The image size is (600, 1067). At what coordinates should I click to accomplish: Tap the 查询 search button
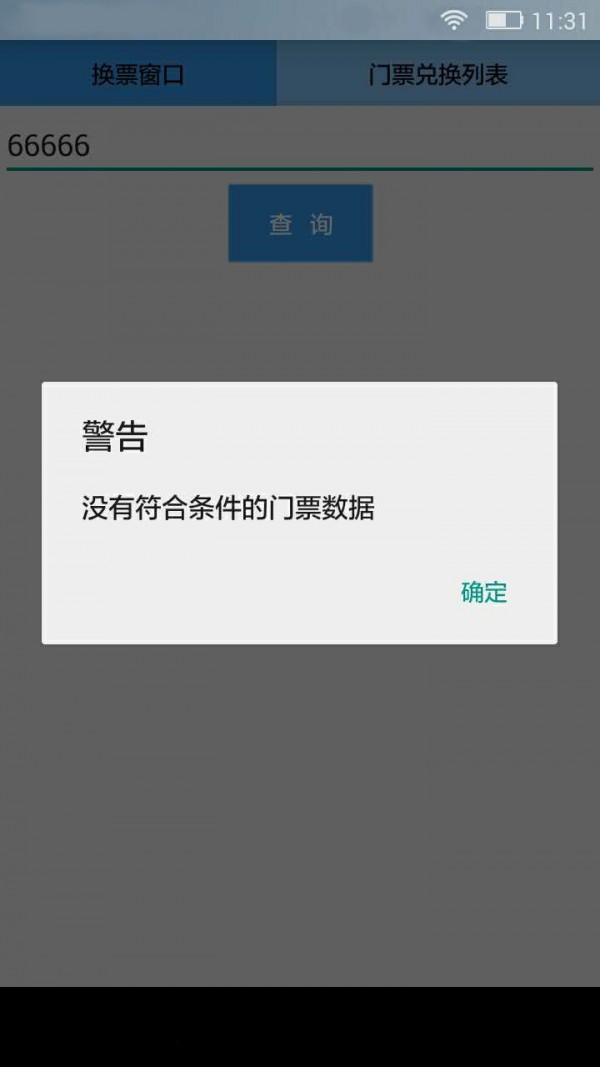[300, 224]
